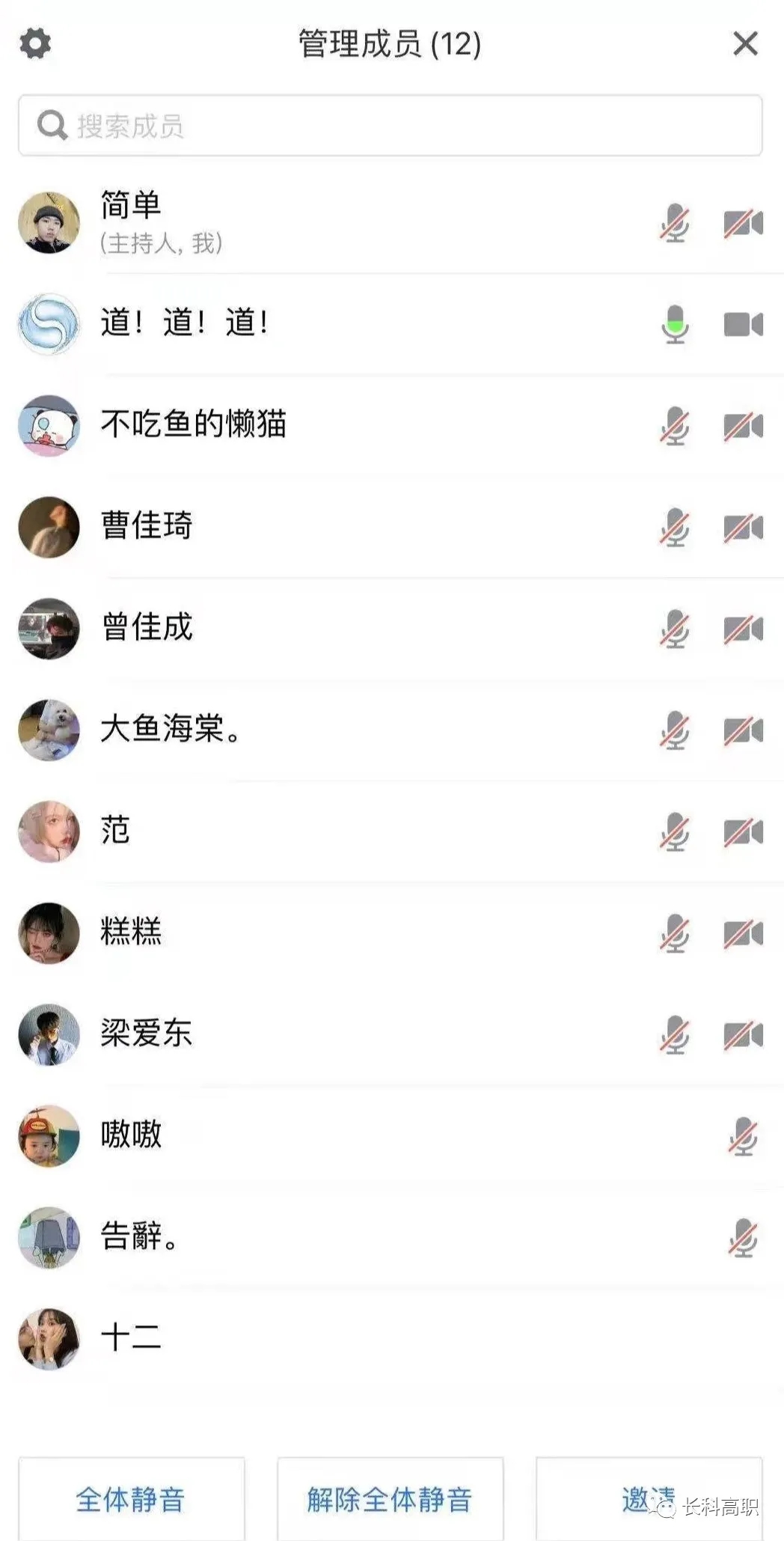Image resolution: width=784 pixels, height=1541 pixels.
Task: Tap the search members field
Action: point(391,126)
